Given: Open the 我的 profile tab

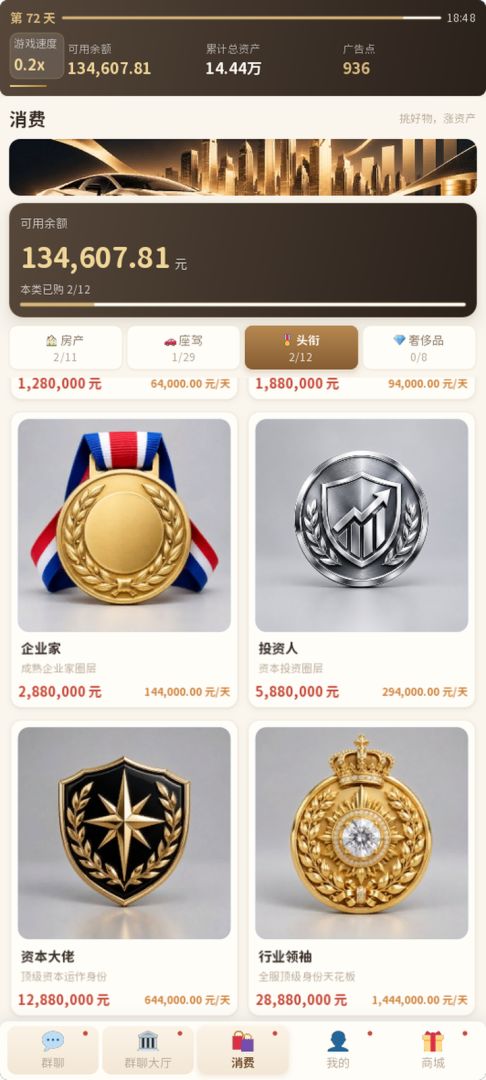Looking at the screenshot, I should (338, 1050).
